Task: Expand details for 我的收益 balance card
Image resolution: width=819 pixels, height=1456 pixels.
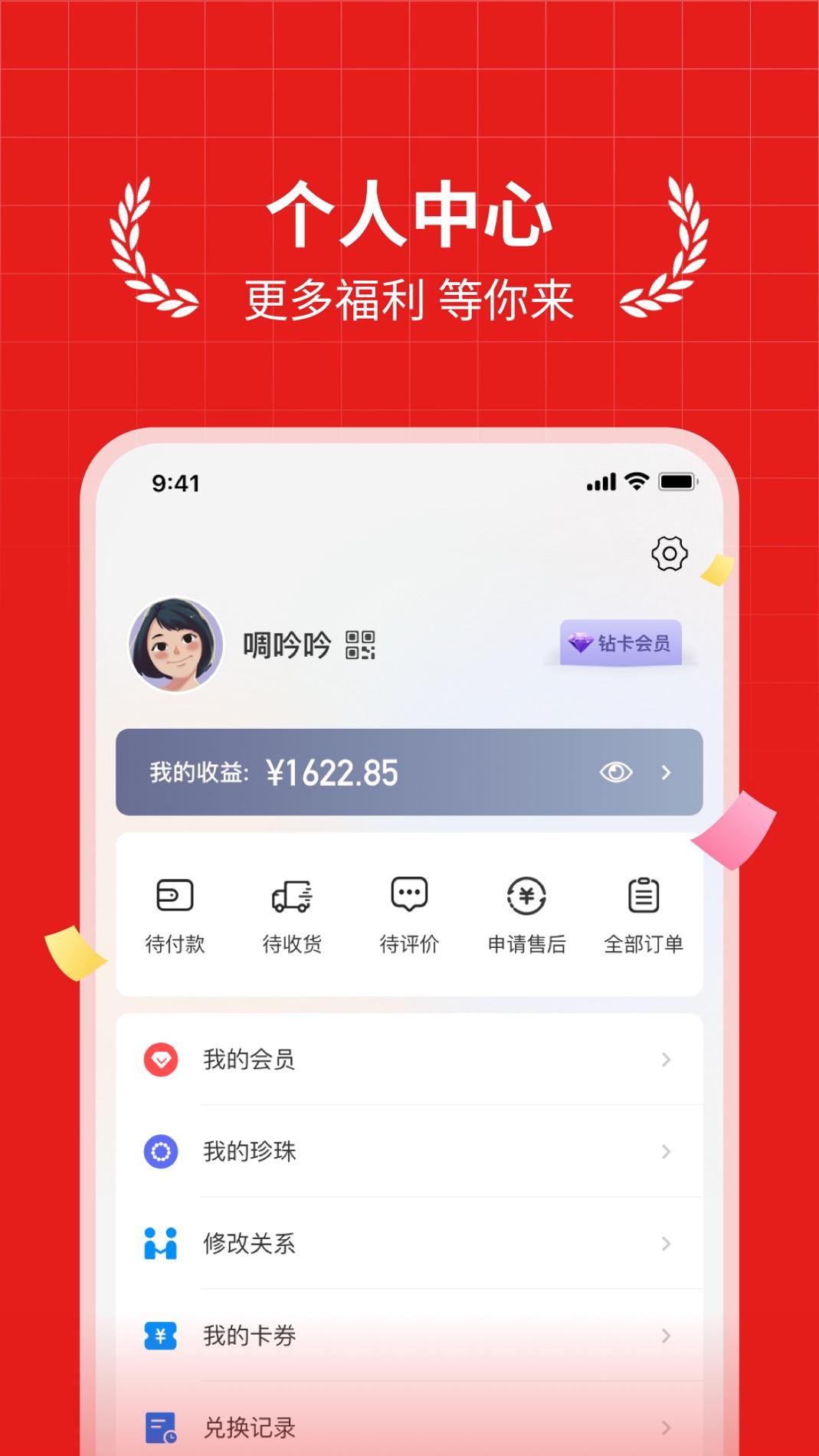Action: (x=667, y=773)
